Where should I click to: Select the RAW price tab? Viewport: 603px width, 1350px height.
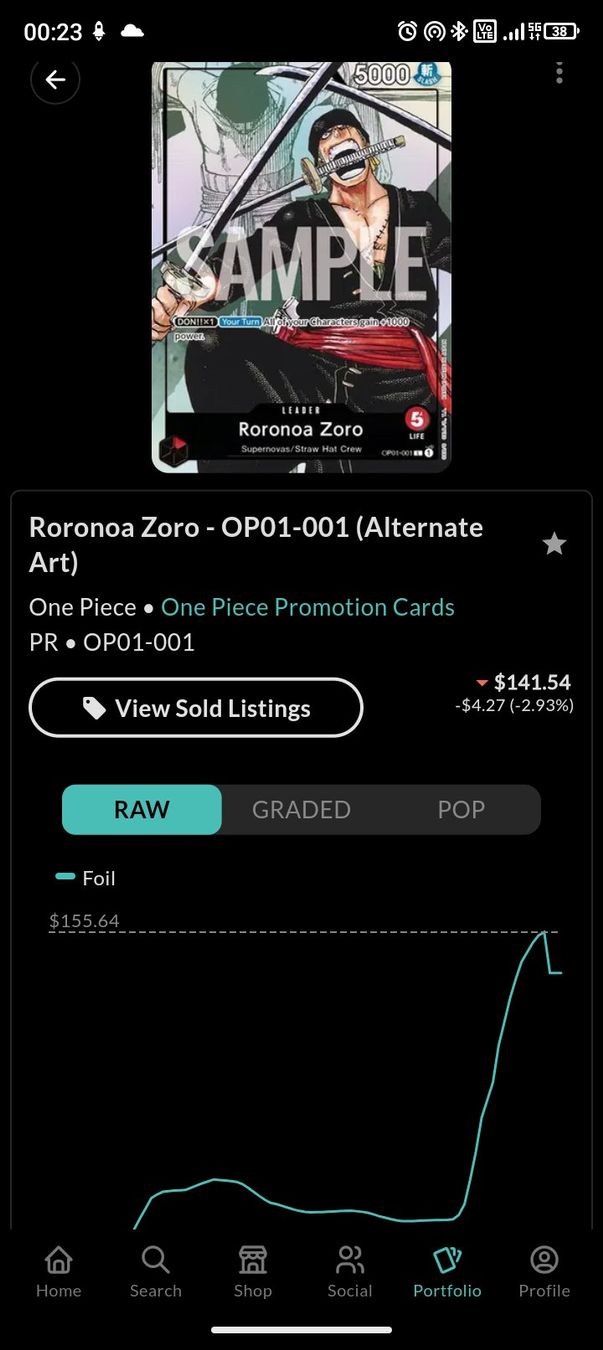(142, 809)
